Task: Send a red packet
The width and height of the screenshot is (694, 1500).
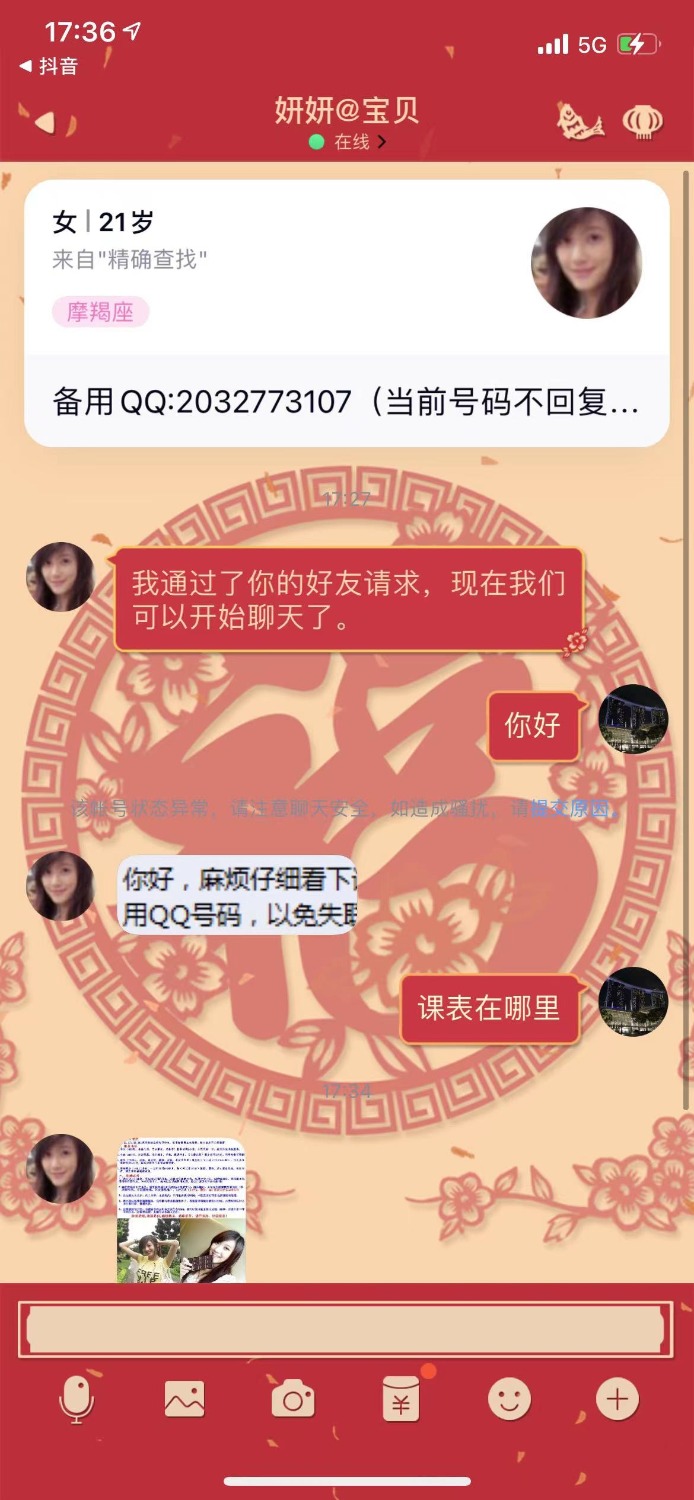Action: (401, 1399)
